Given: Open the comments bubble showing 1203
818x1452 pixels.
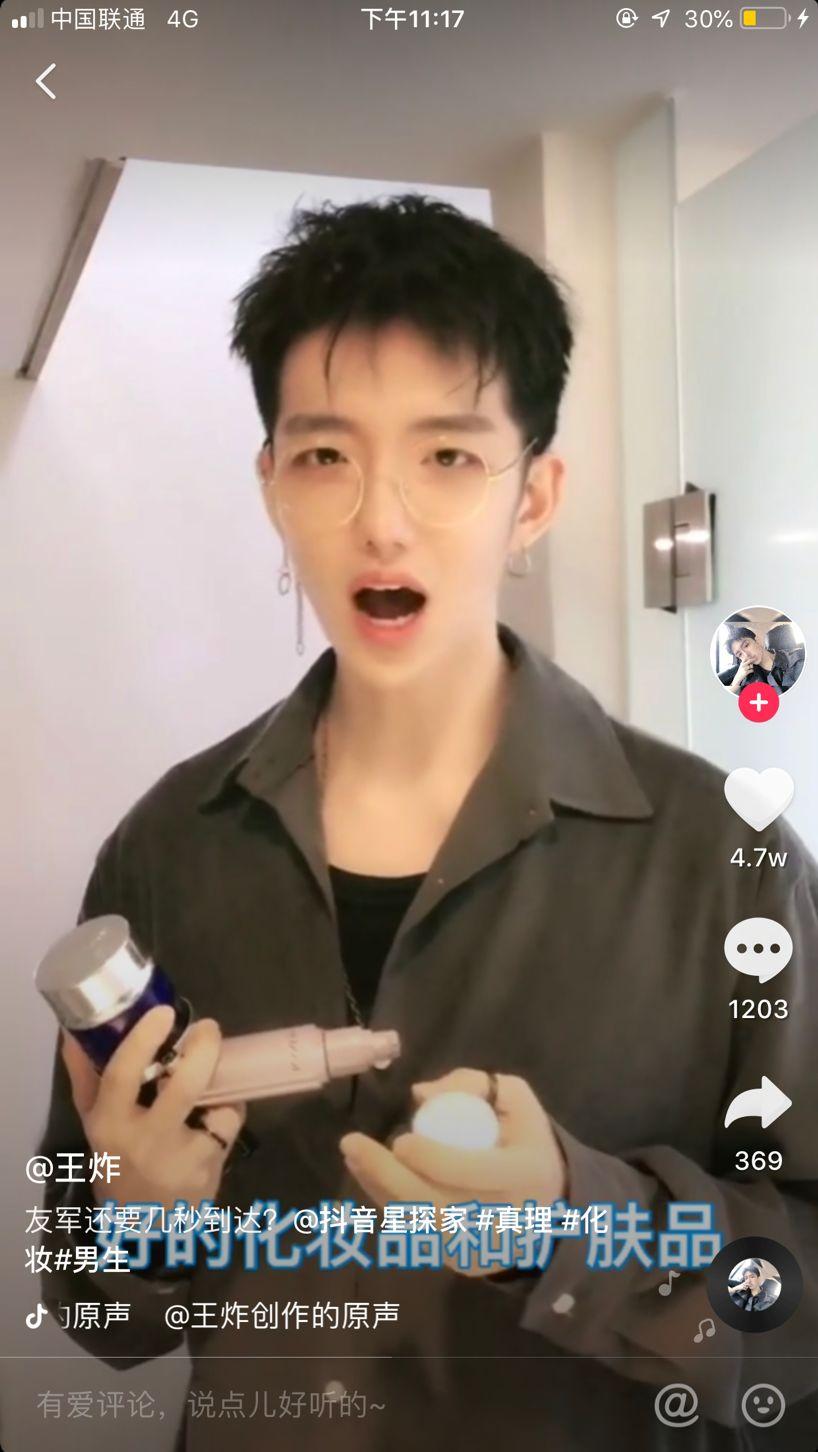Looking at the screenshot, I should point(758,950).
